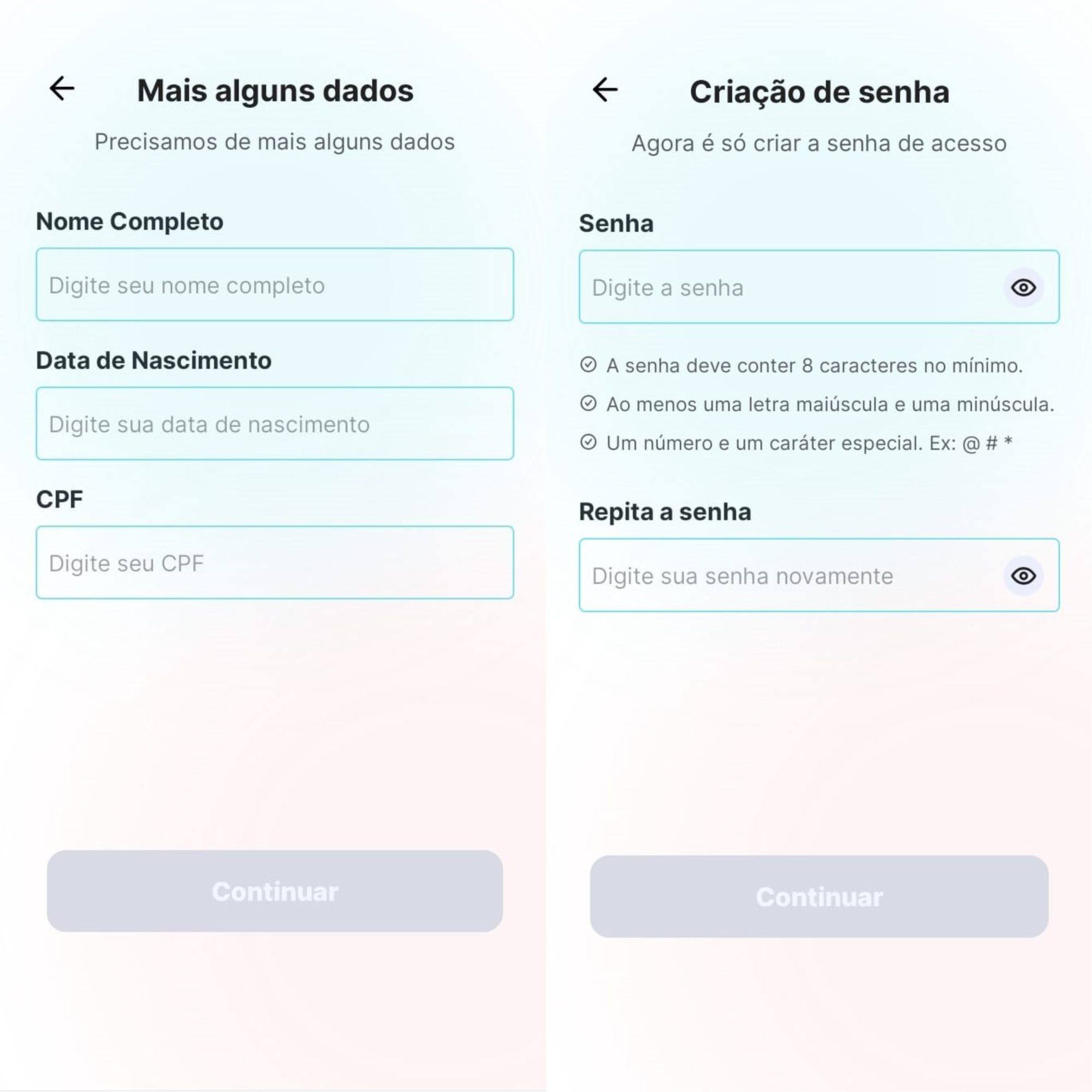Tap Continuar on the password creation screen
The width and height of the screenshot is (1092, 1092).
pos(819,897)
